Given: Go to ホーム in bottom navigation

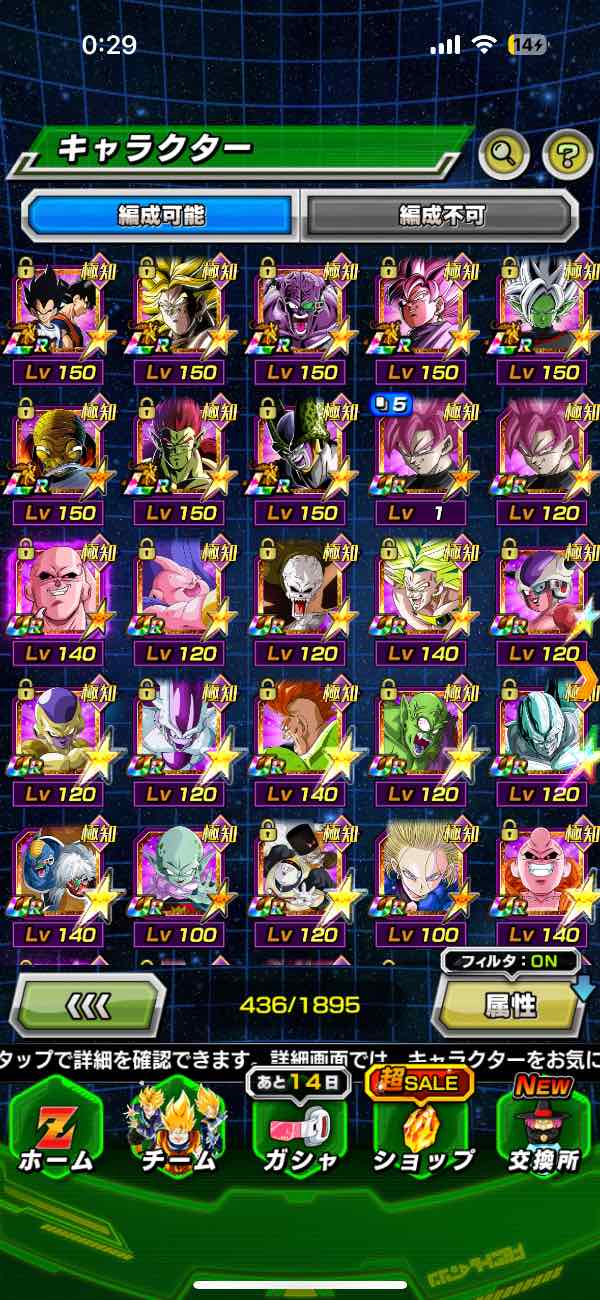Looking at the screenshot, I should [x=55, y=1135].
